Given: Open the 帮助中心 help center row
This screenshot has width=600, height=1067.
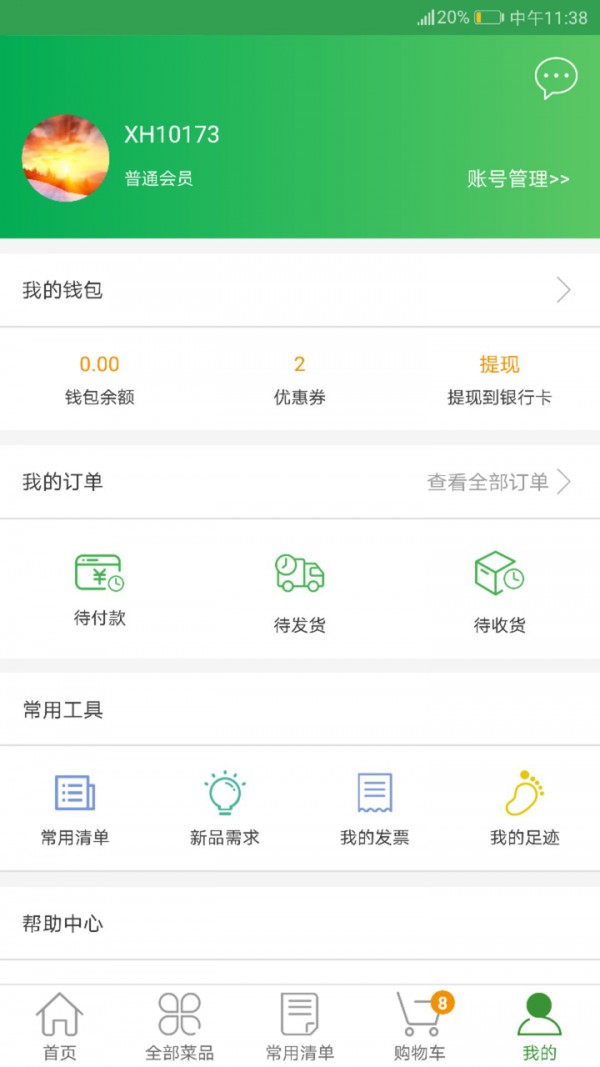Looking at the screenshot, I should click(300, 924).
